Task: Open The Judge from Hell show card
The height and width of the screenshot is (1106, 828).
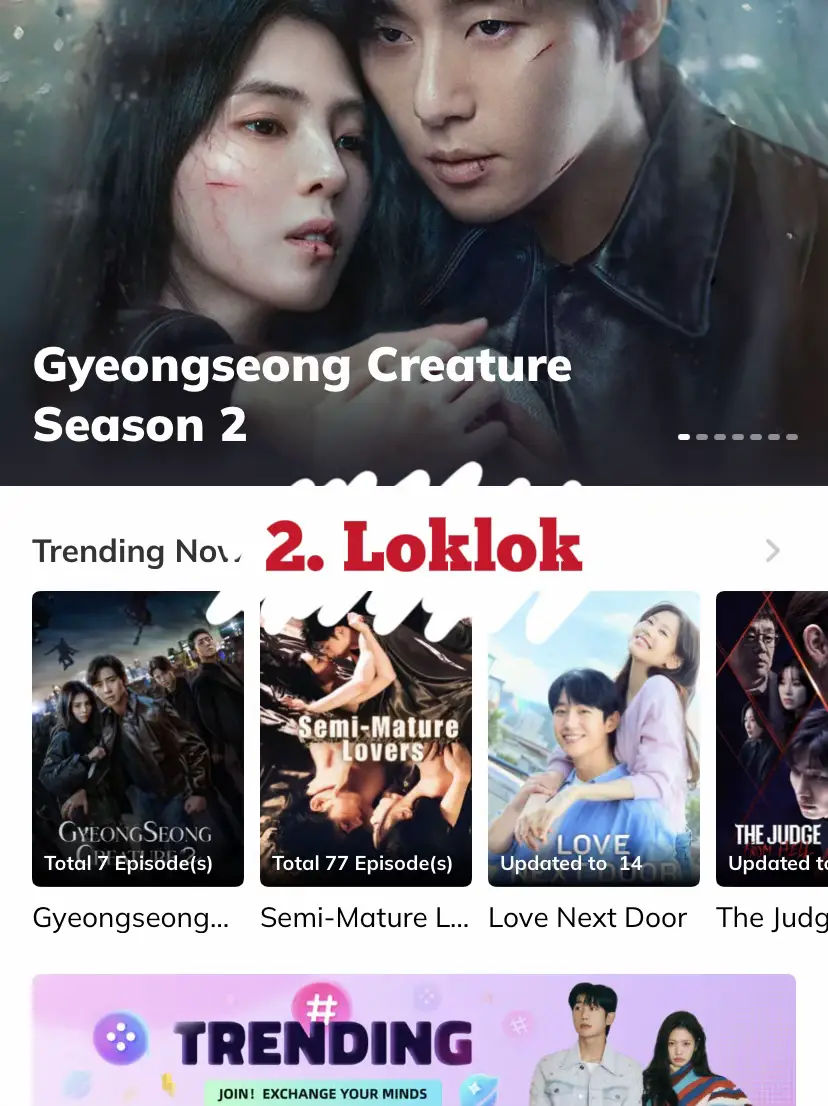Action: [x=772, y=738]
